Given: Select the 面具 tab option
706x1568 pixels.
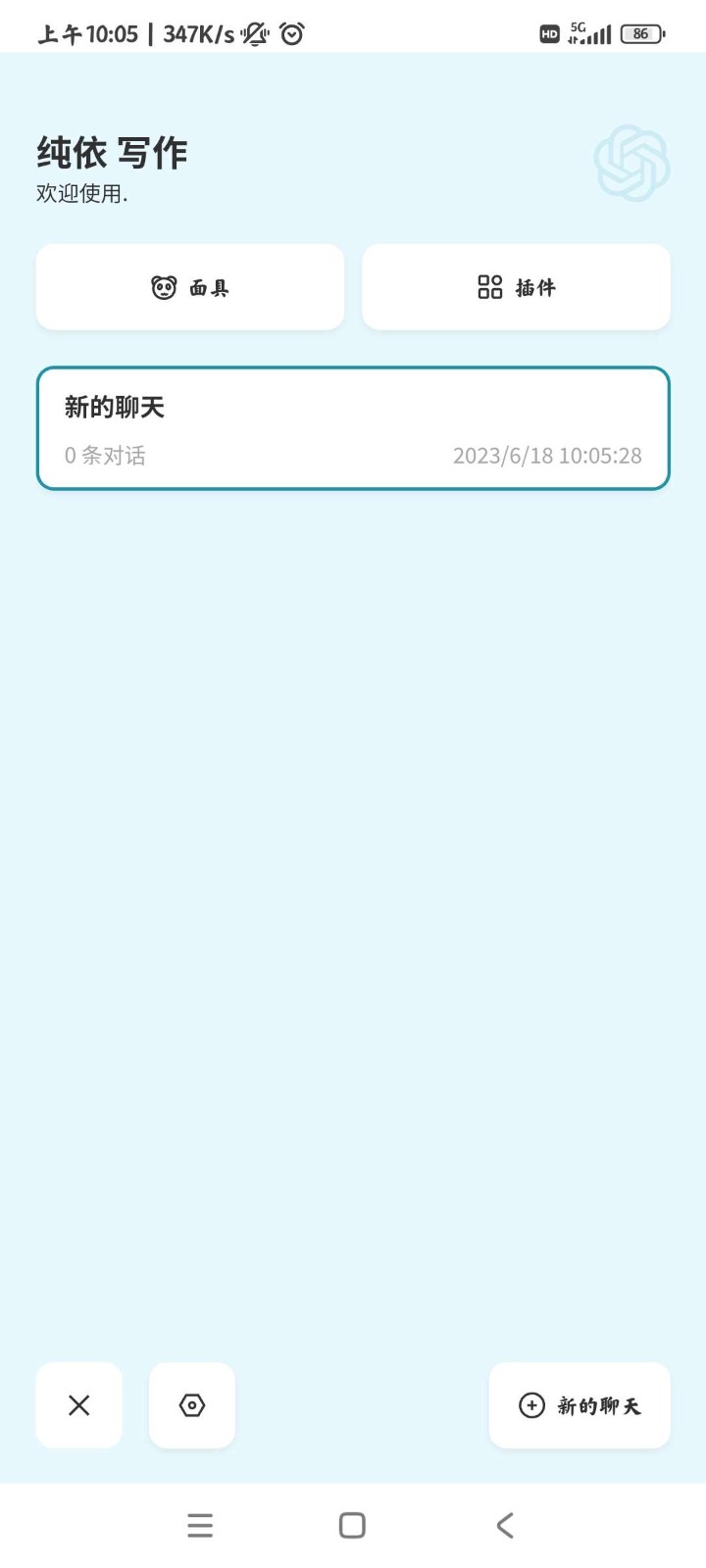Looking at the screenshot, I should [x=189, y=287].
